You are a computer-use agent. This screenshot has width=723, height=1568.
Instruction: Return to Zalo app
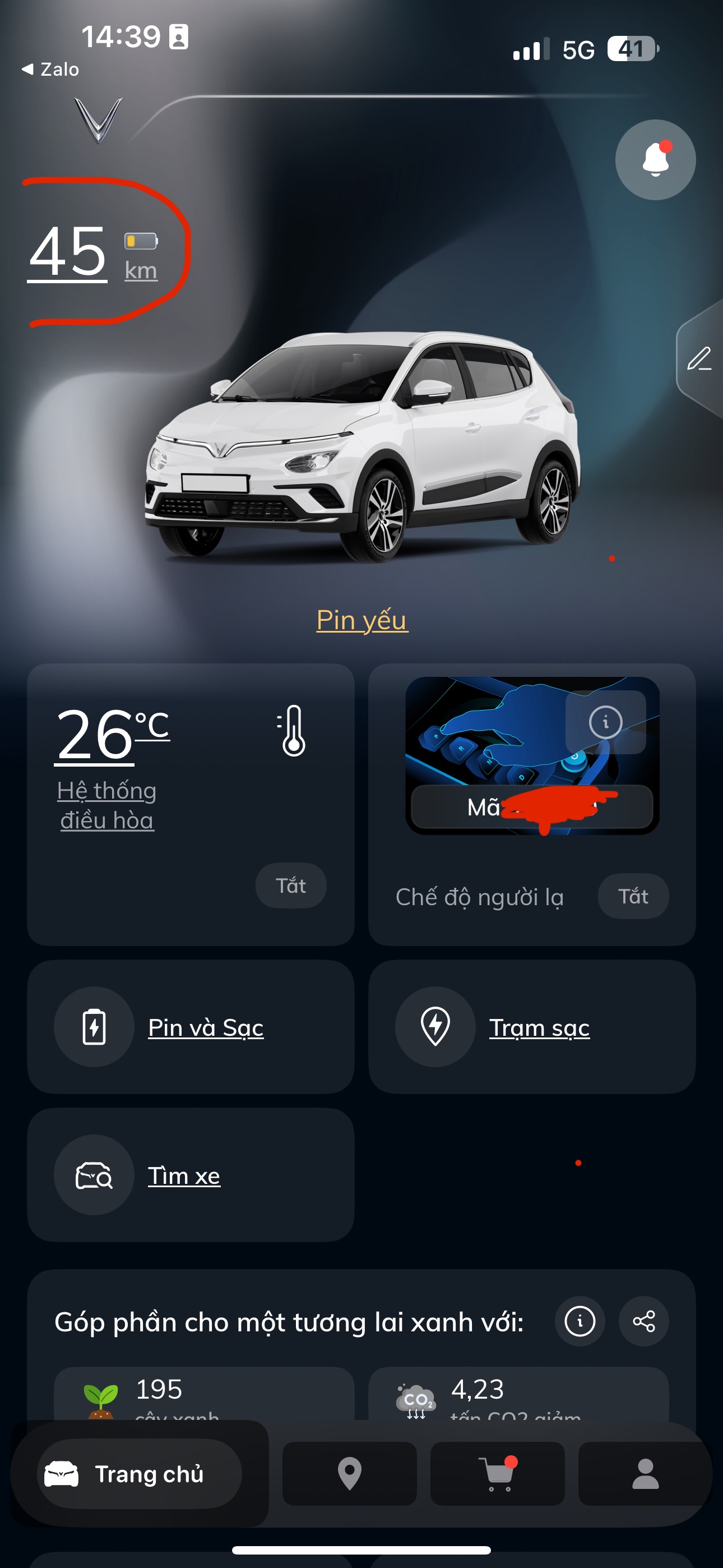(50, 70)
